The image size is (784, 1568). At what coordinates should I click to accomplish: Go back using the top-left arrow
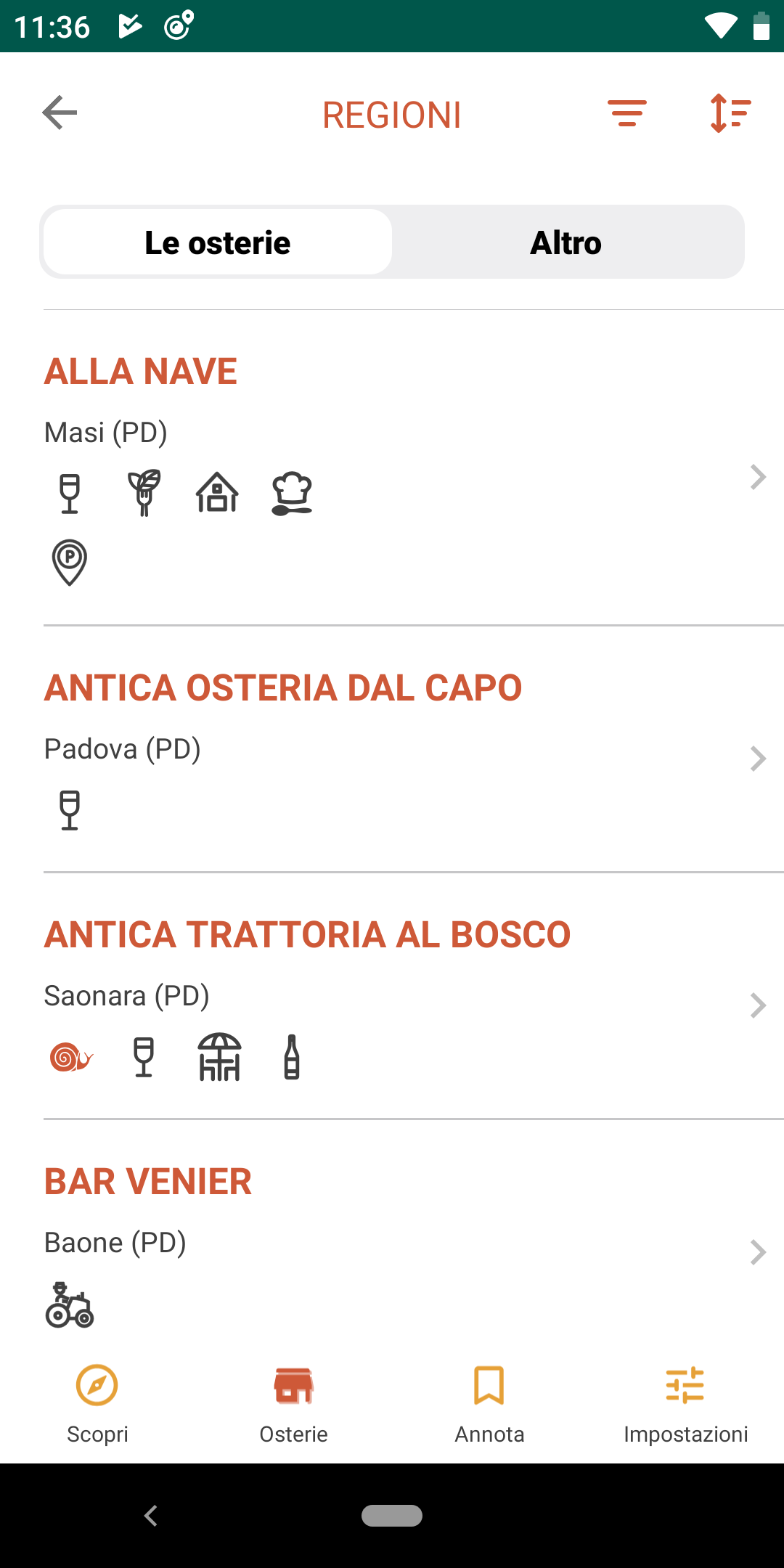tap(60, 113)
